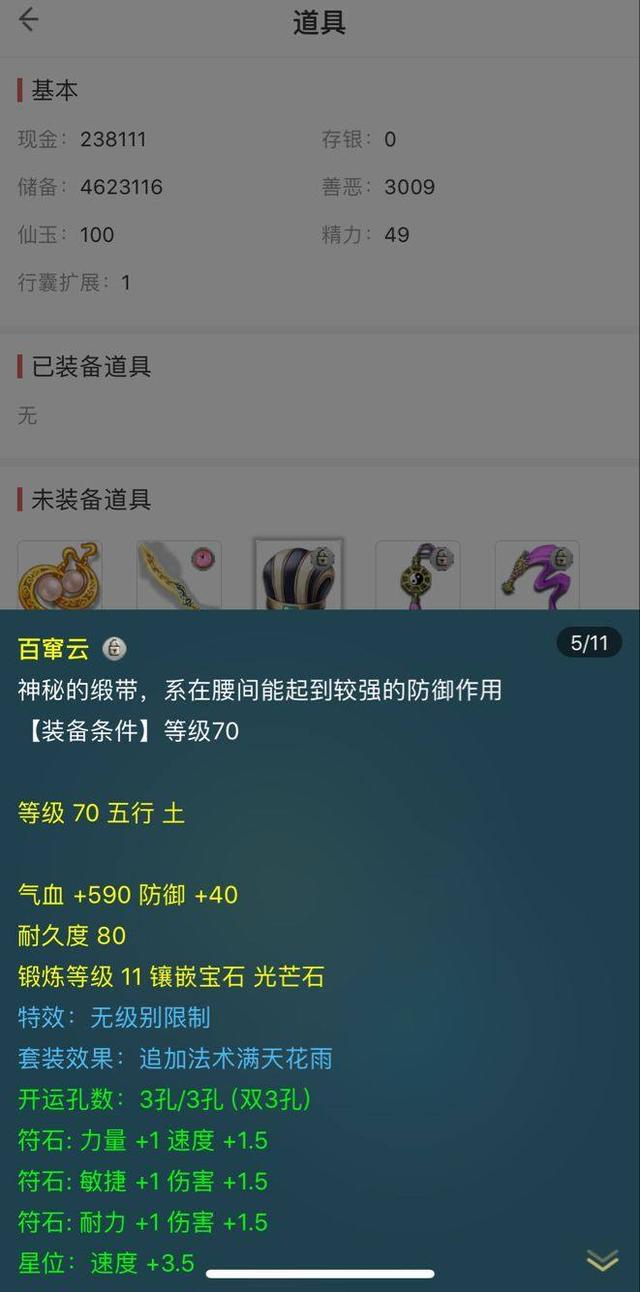Collapse the item detail panel with the double chevron
Screen dimensions: 640x1292
tap(602, 1260)
